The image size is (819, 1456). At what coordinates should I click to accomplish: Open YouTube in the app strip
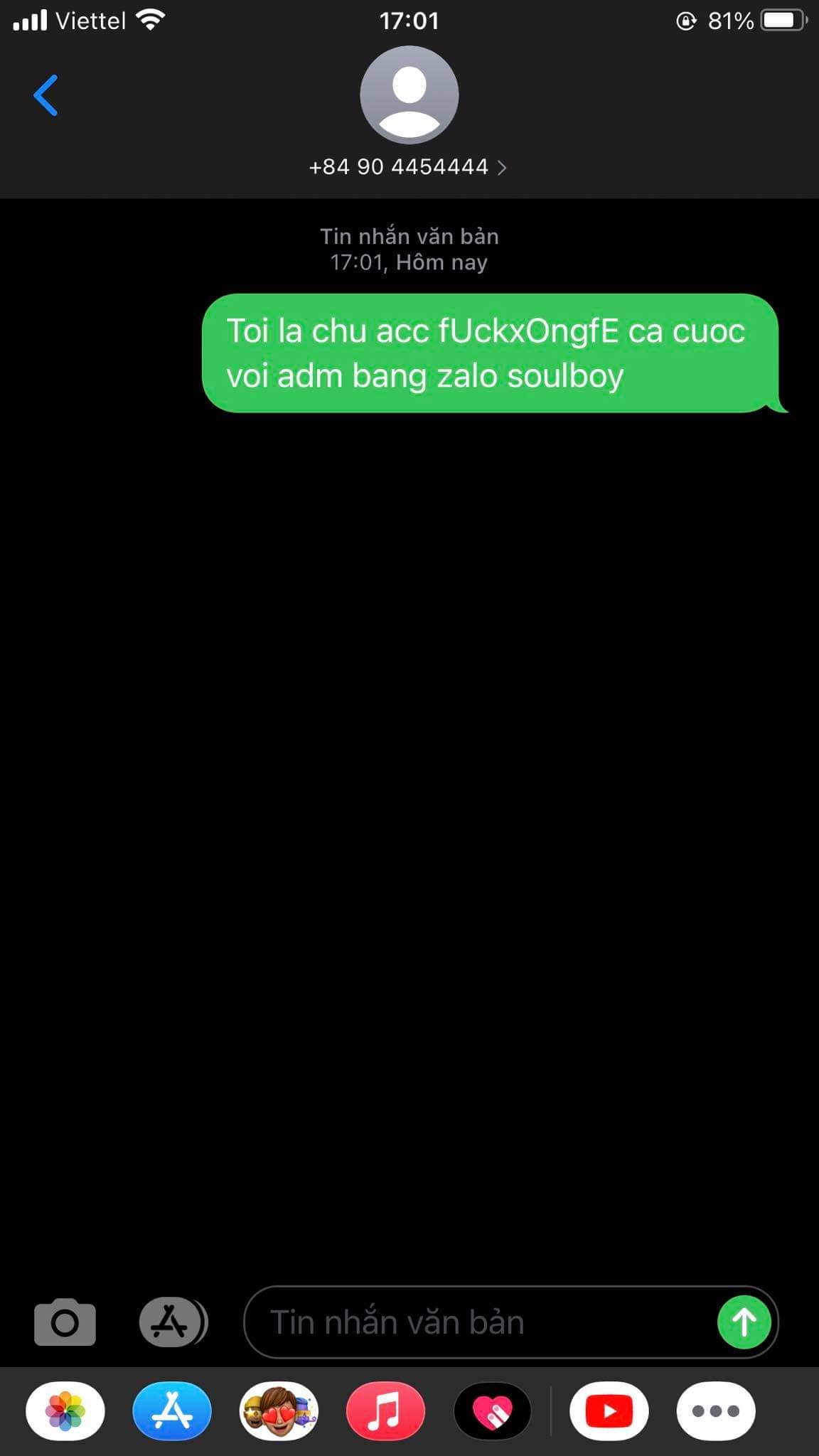point(609,1410)
